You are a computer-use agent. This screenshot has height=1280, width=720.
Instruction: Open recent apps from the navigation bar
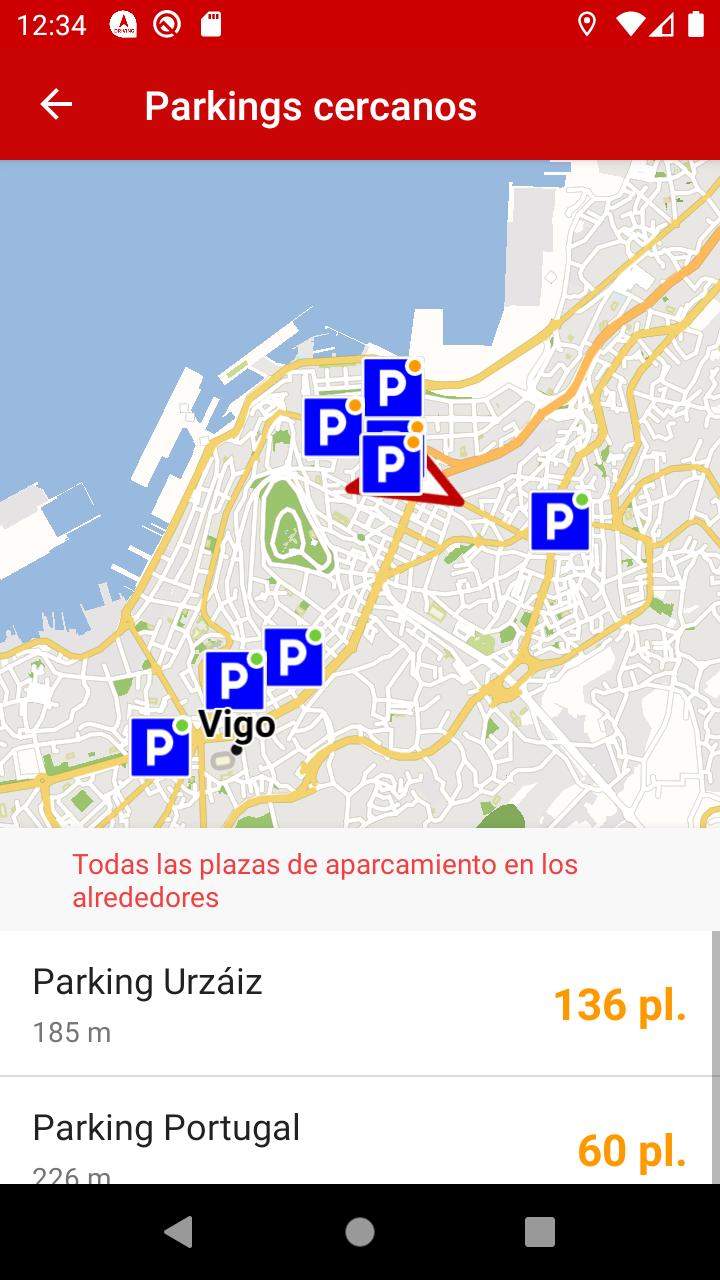tap(540, 1232)
